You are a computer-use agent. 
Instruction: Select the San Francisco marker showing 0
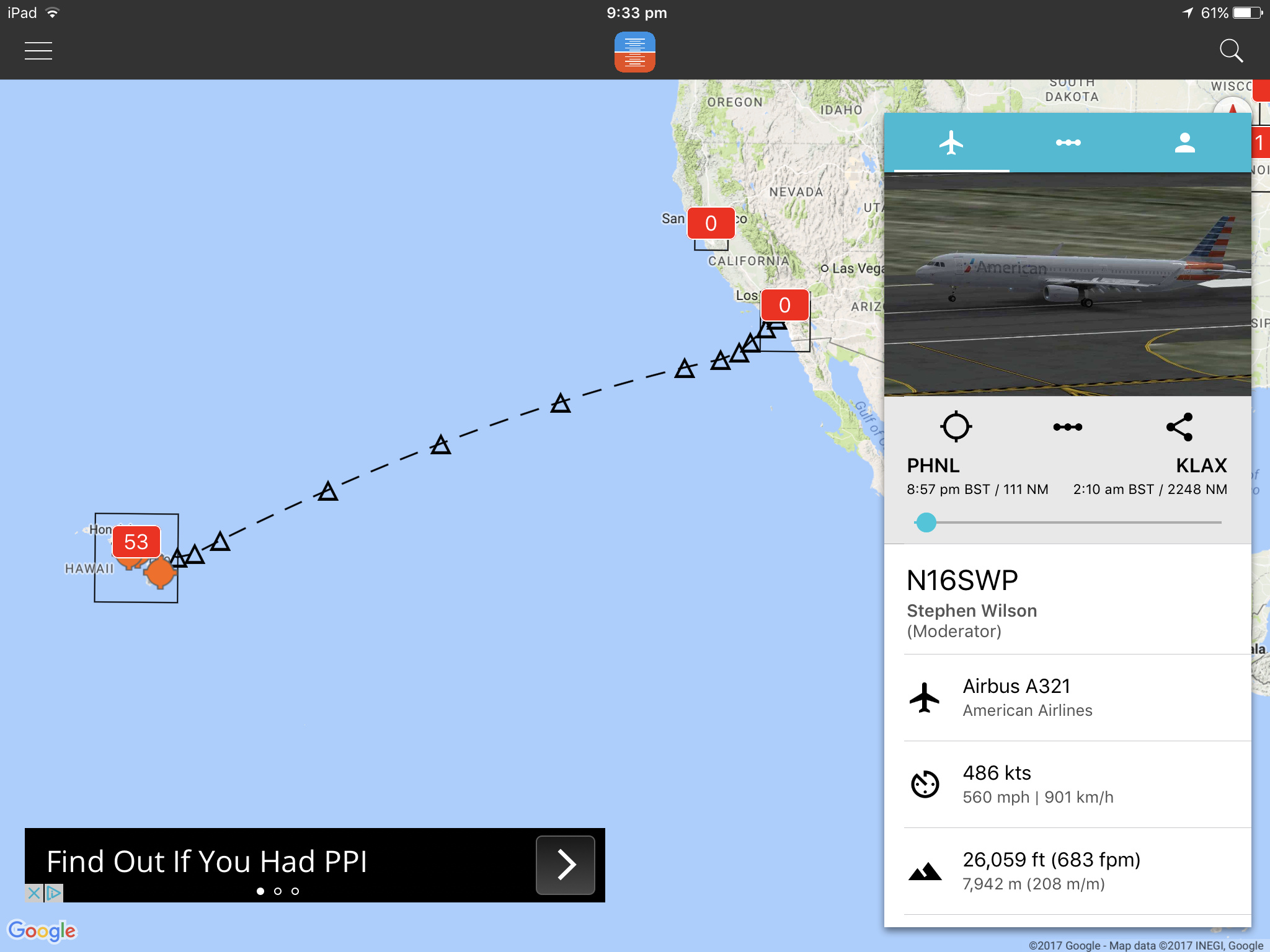(711, 224)
